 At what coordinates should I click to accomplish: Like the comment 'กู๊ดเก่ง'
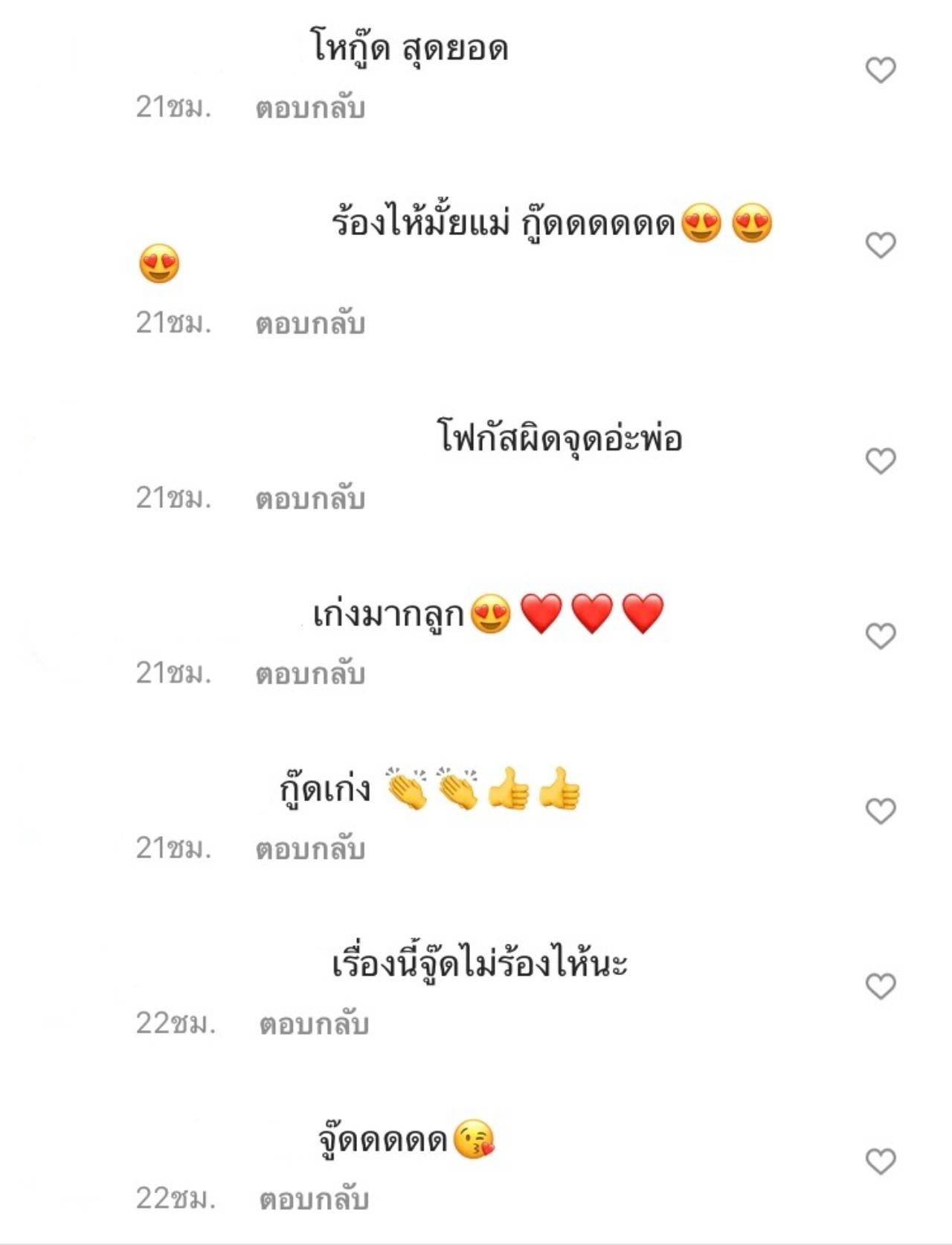click(881, 811)
